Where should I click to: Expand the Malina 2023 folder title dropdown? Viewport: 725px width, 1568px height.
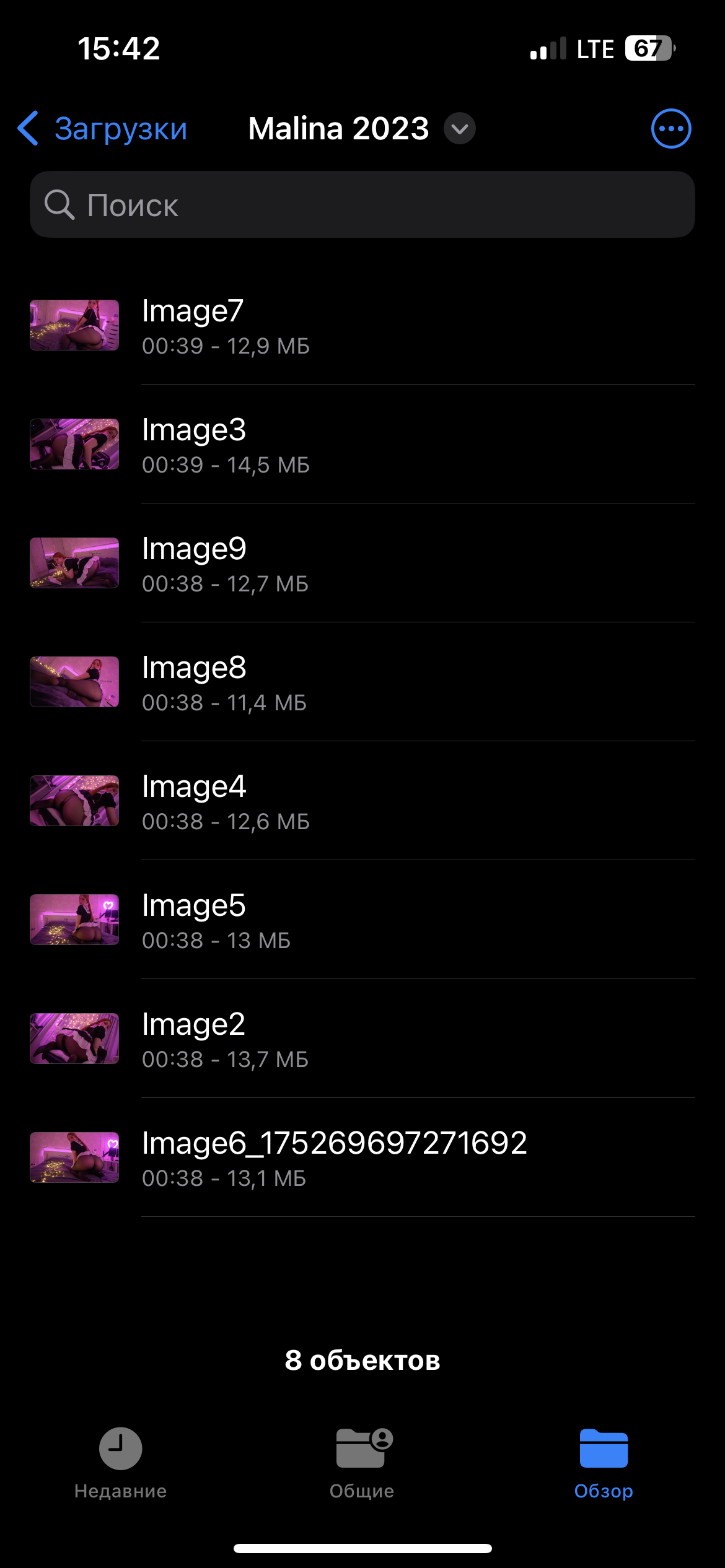coord(460,129)
